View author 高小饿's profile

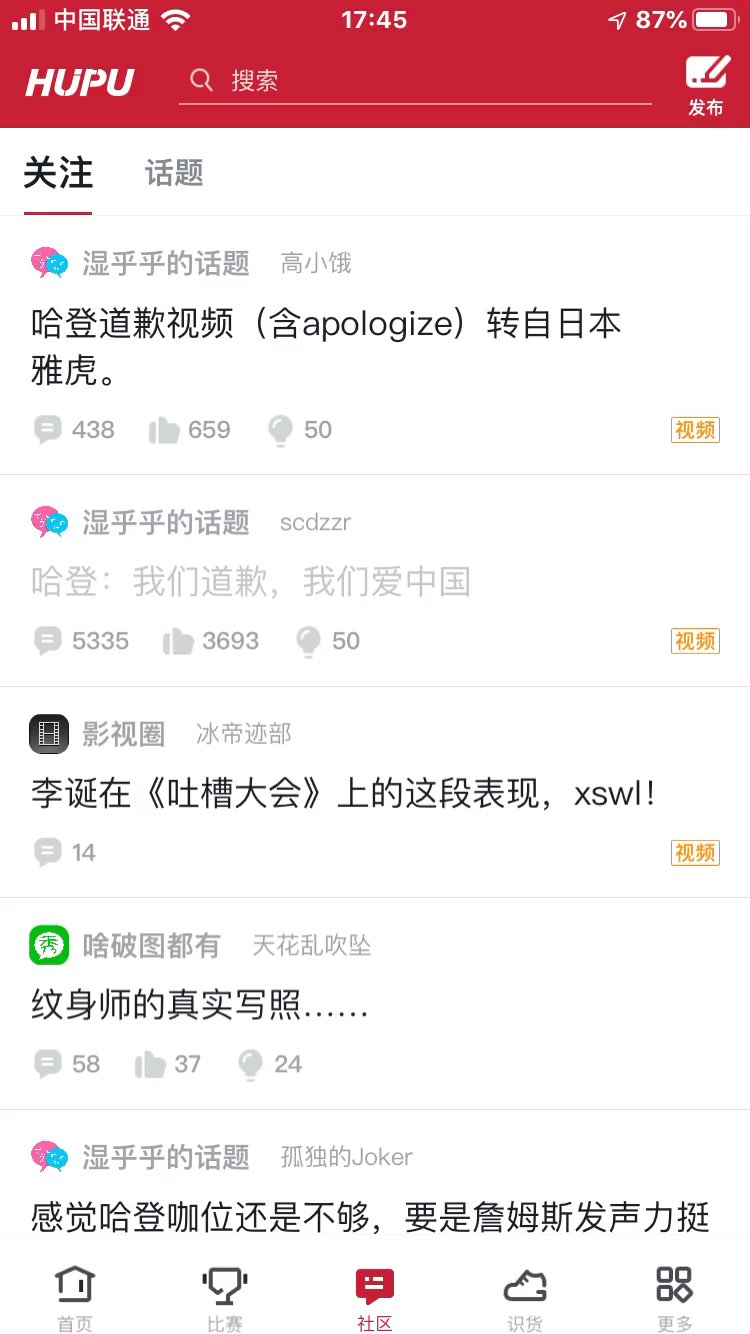coord(316,264)
